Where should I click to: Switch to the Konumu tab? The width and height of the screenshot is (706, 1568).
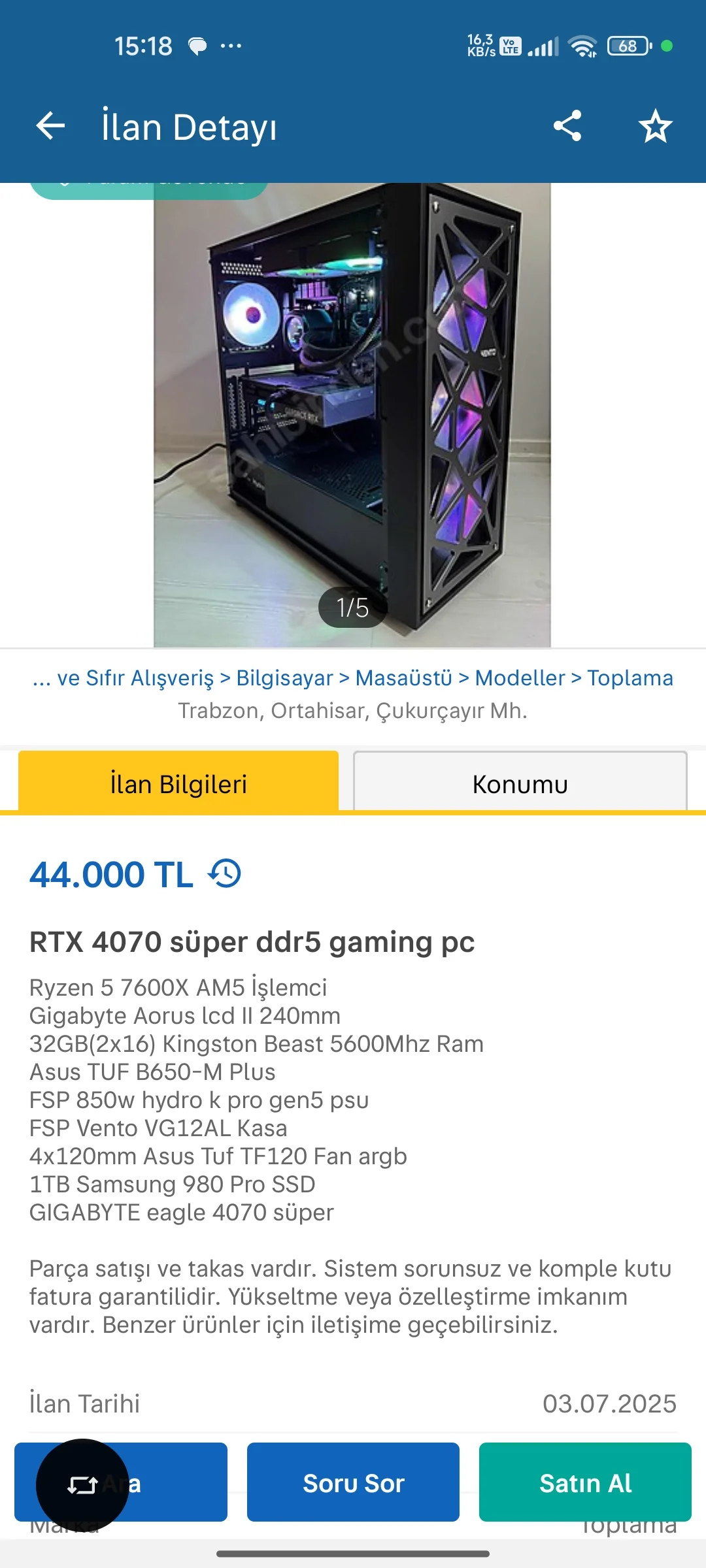(520, 783)
